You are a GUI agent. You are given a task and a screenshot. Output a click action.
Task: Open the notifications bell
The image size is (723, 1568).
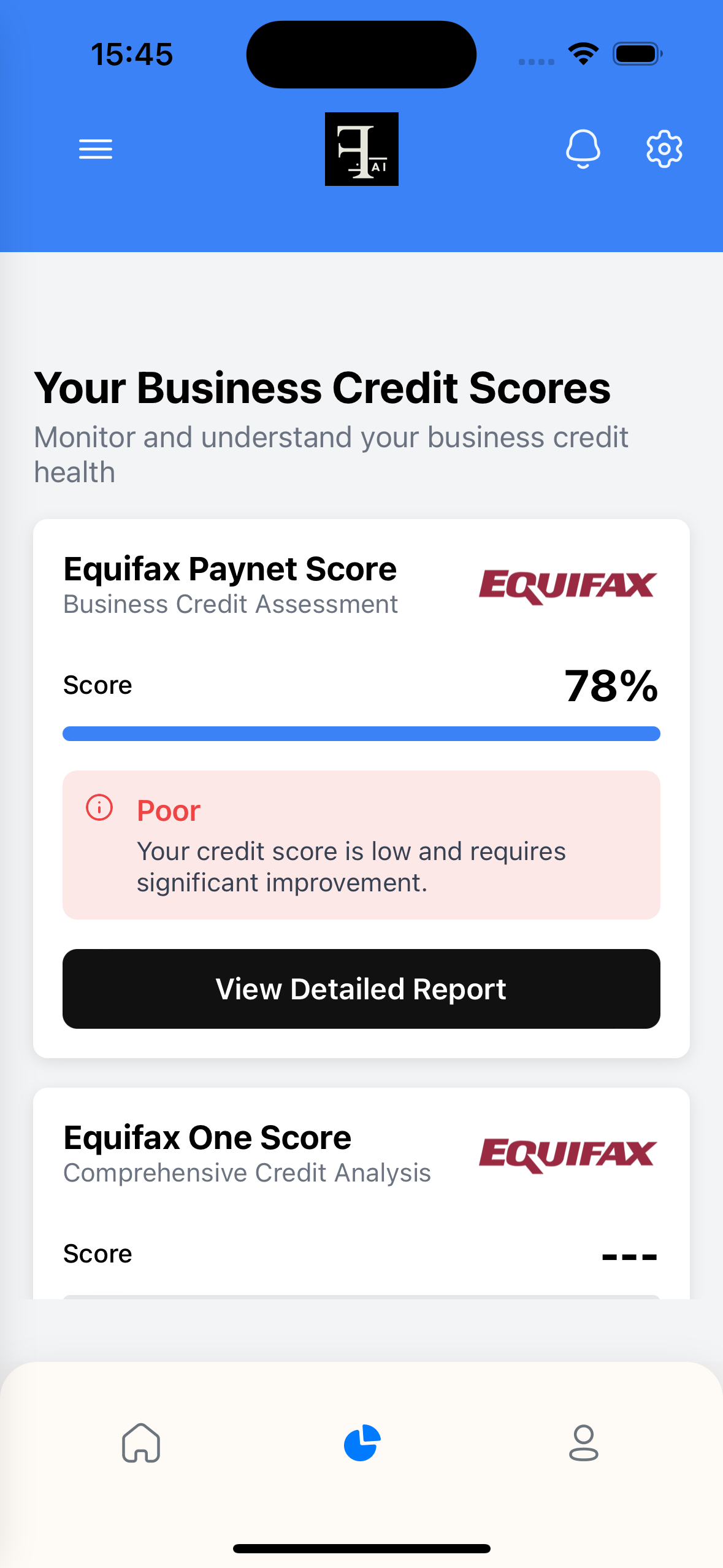pyautogui.click(x=583, y=148)
